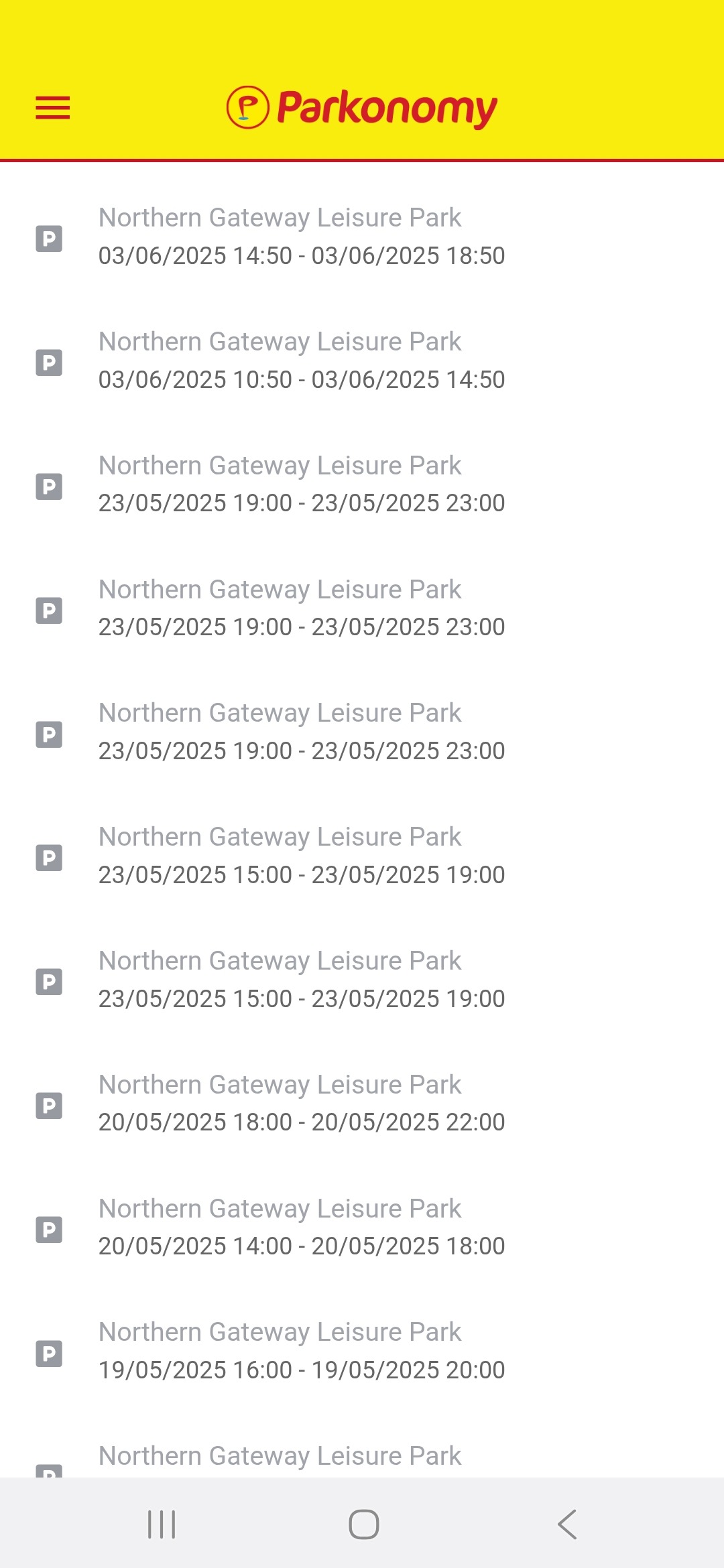
Task: View session 20/05/2025 14:00 - 18:00
Action: pos(301,1228)
